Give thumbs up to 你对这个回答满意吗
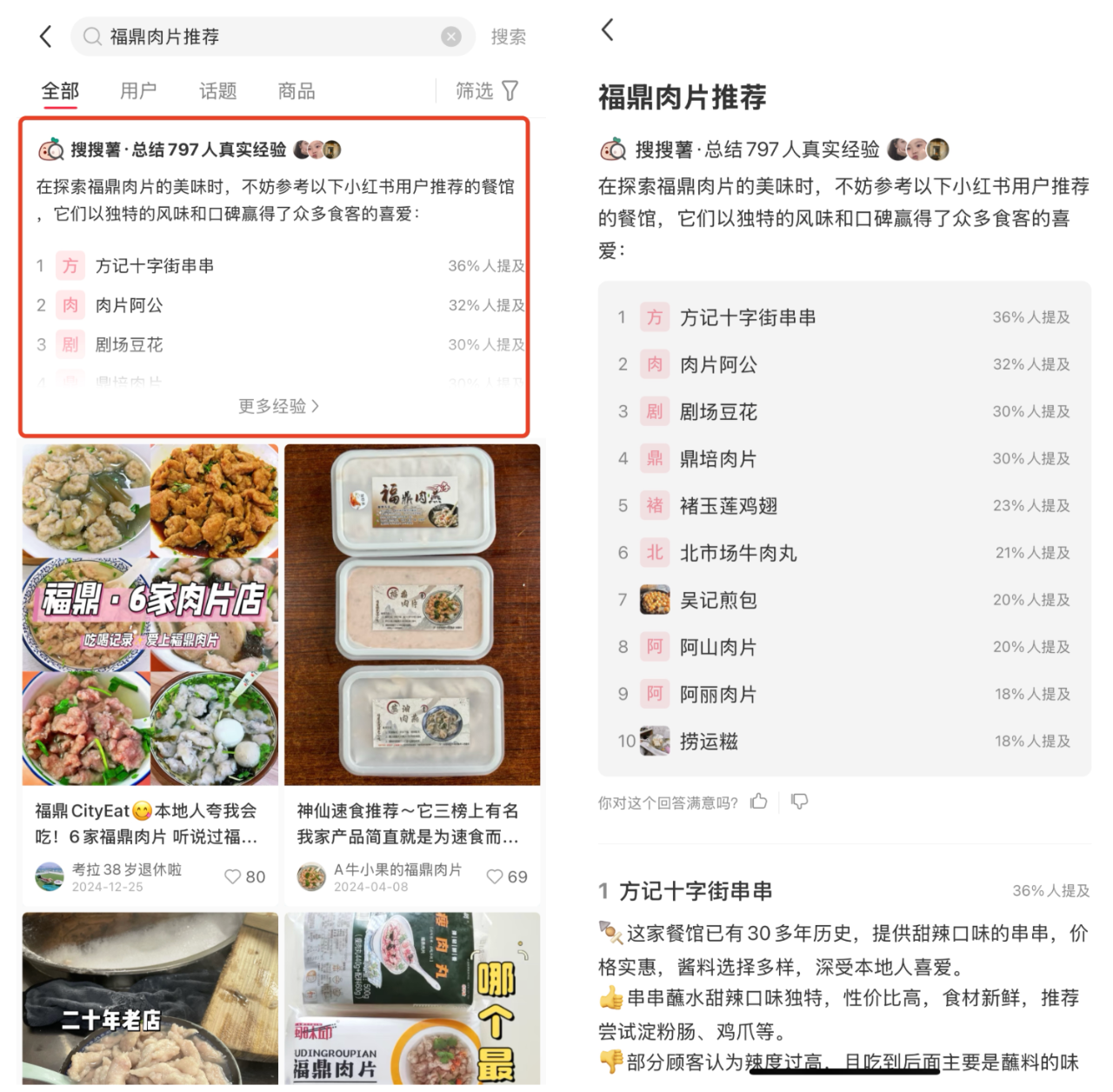Screen dimensions: 1113x1092 tap(759, 802)
